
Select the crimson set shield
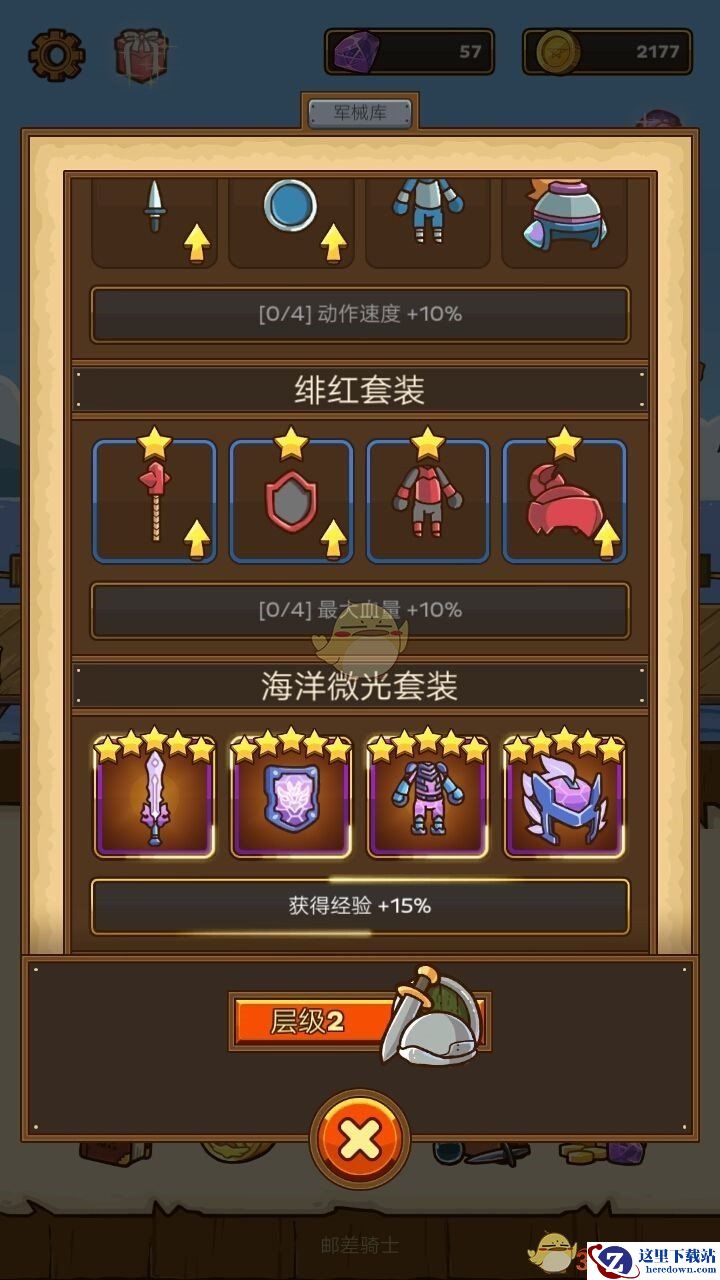click(291, 502)
